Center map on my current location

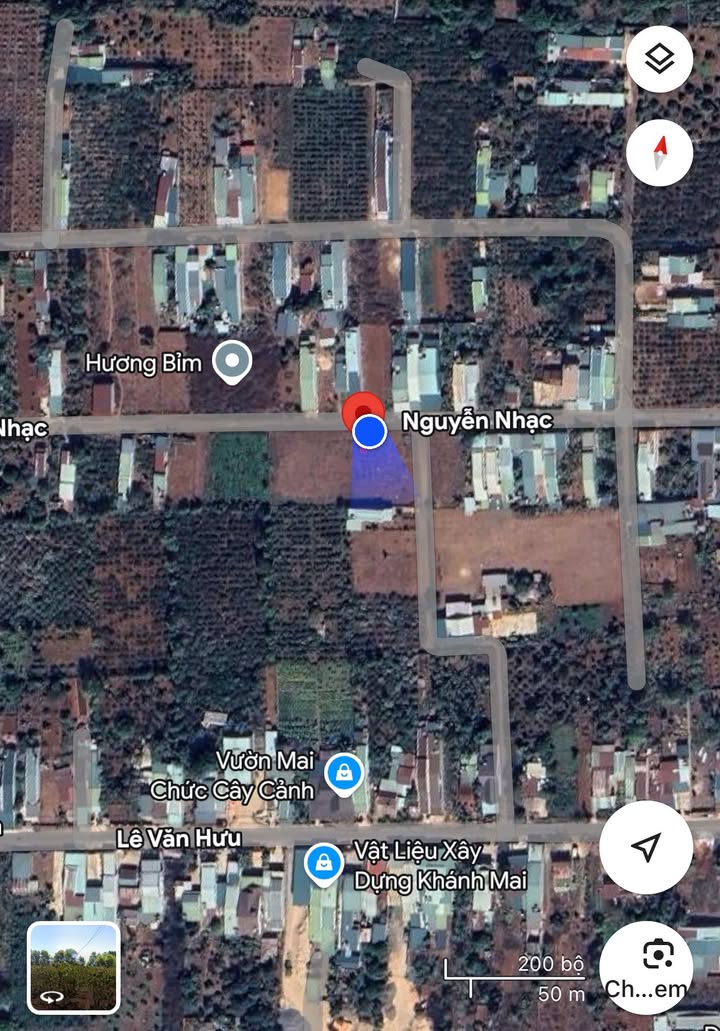click(646, 847)
